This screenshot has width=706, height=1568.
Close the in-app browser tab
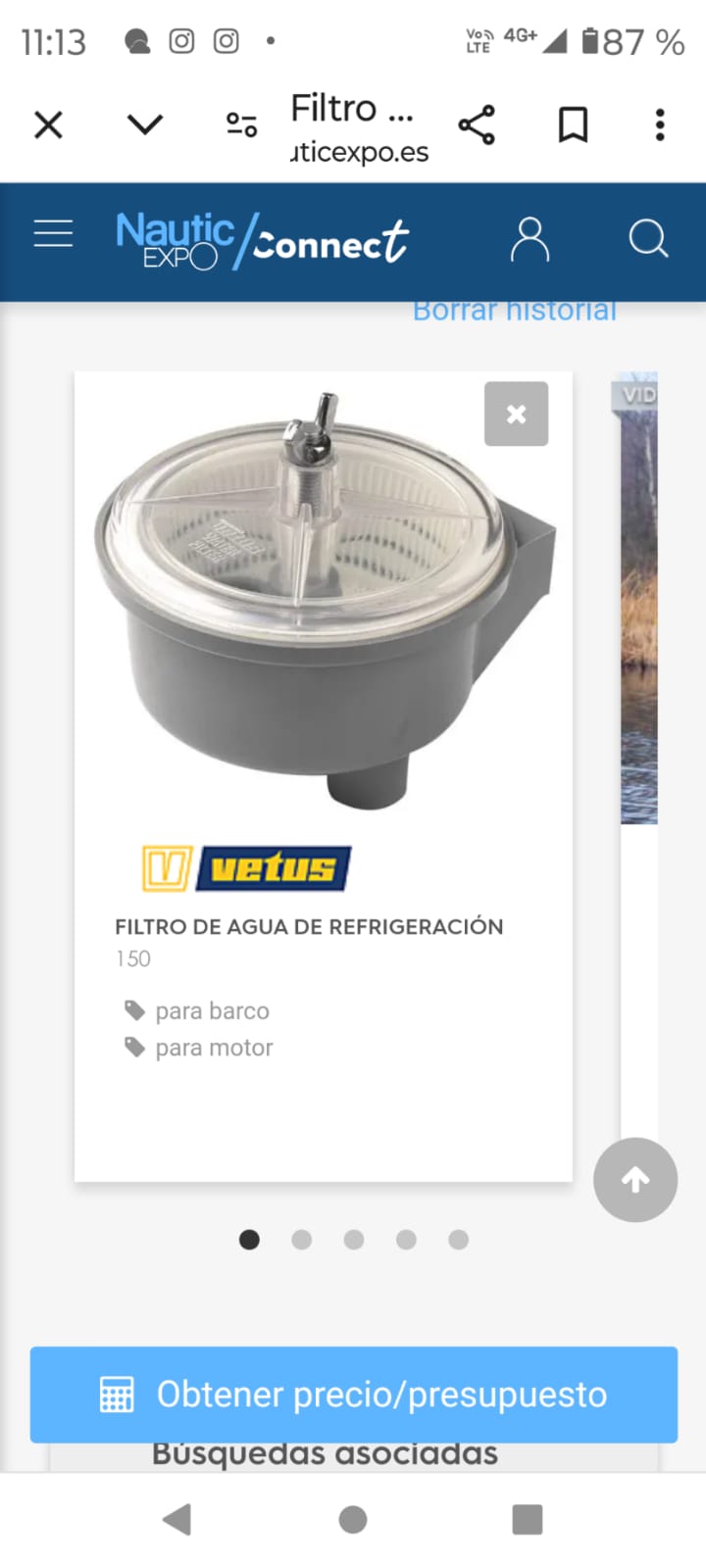(48, 125)
